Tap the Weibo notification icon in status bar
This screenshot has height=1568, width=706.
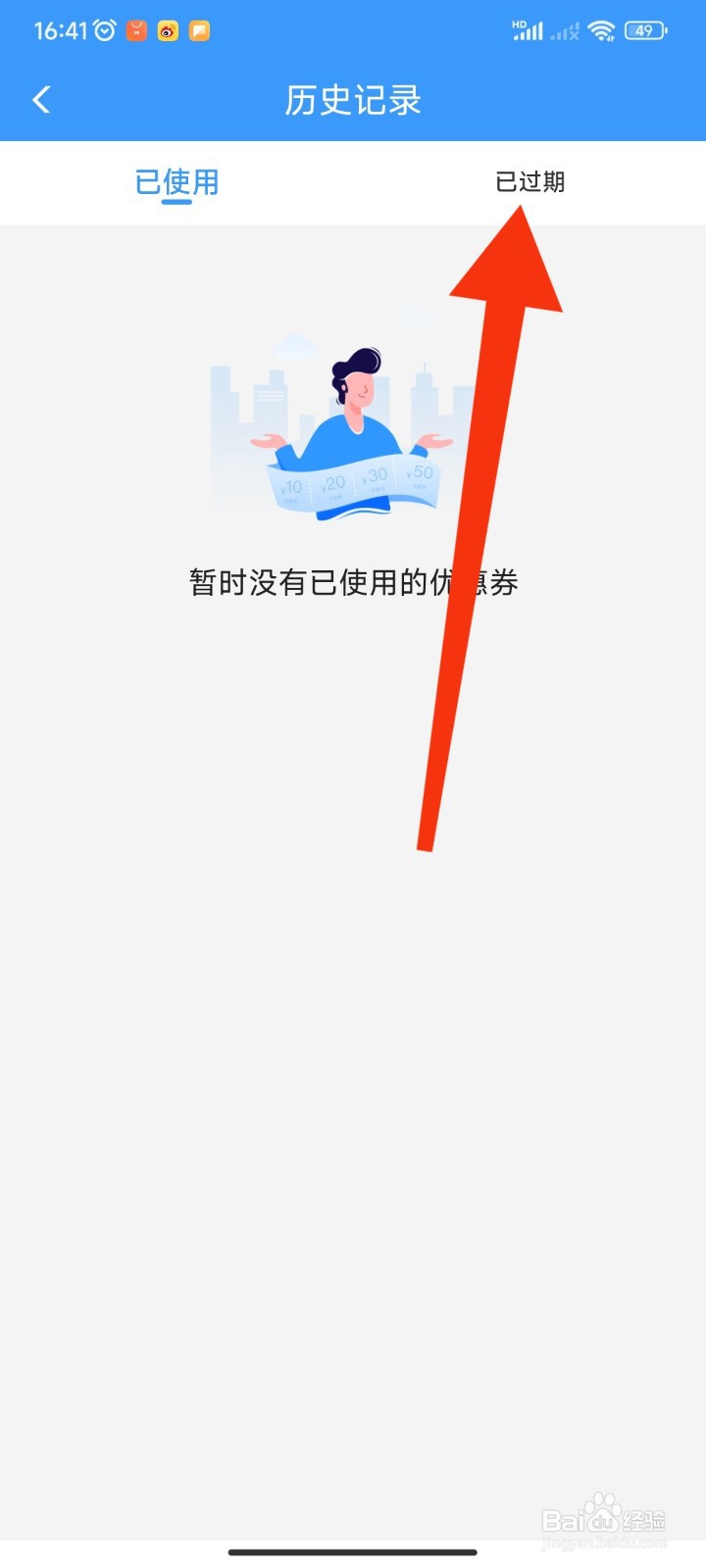(167, 30)
